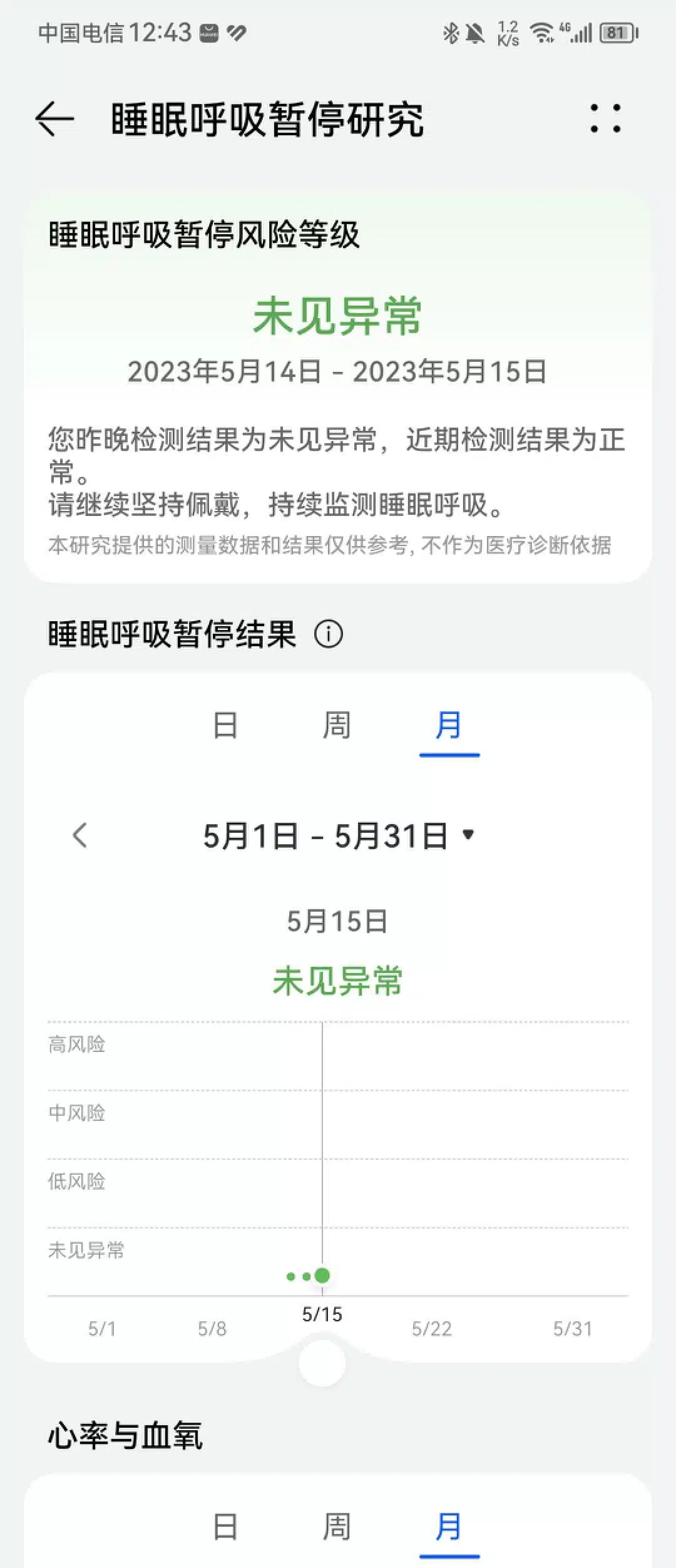
Task: Switch 心率与血氧 section to 日 view
Action: pos(225,1527)
